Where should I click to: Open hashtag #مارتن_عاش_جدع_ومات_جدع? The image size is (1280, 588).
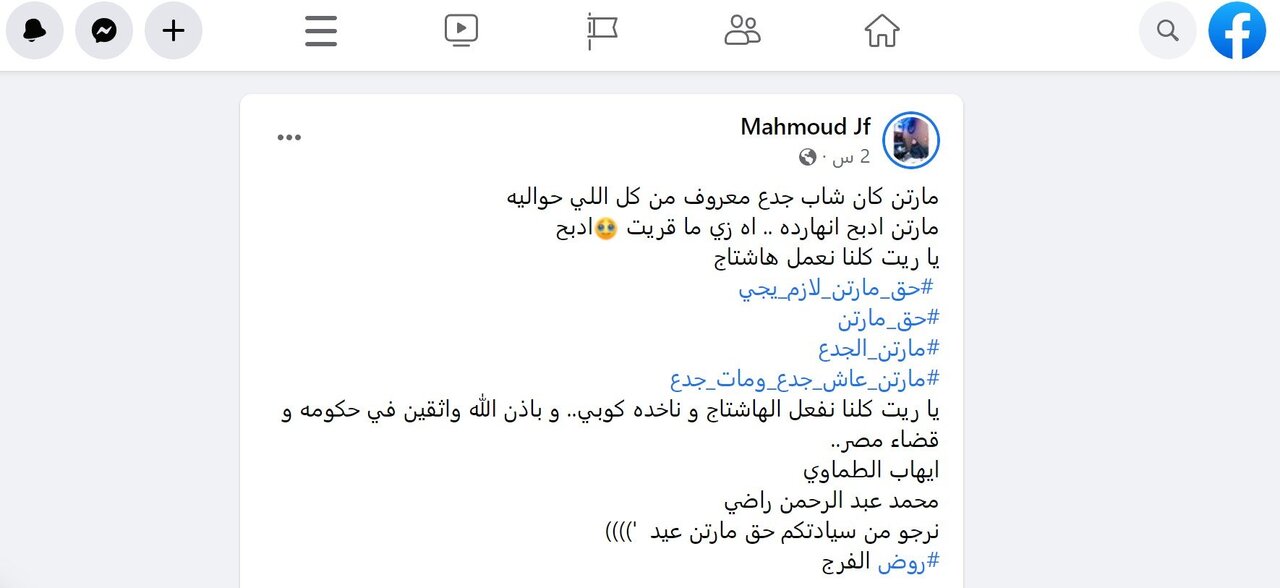click(805, 379)
